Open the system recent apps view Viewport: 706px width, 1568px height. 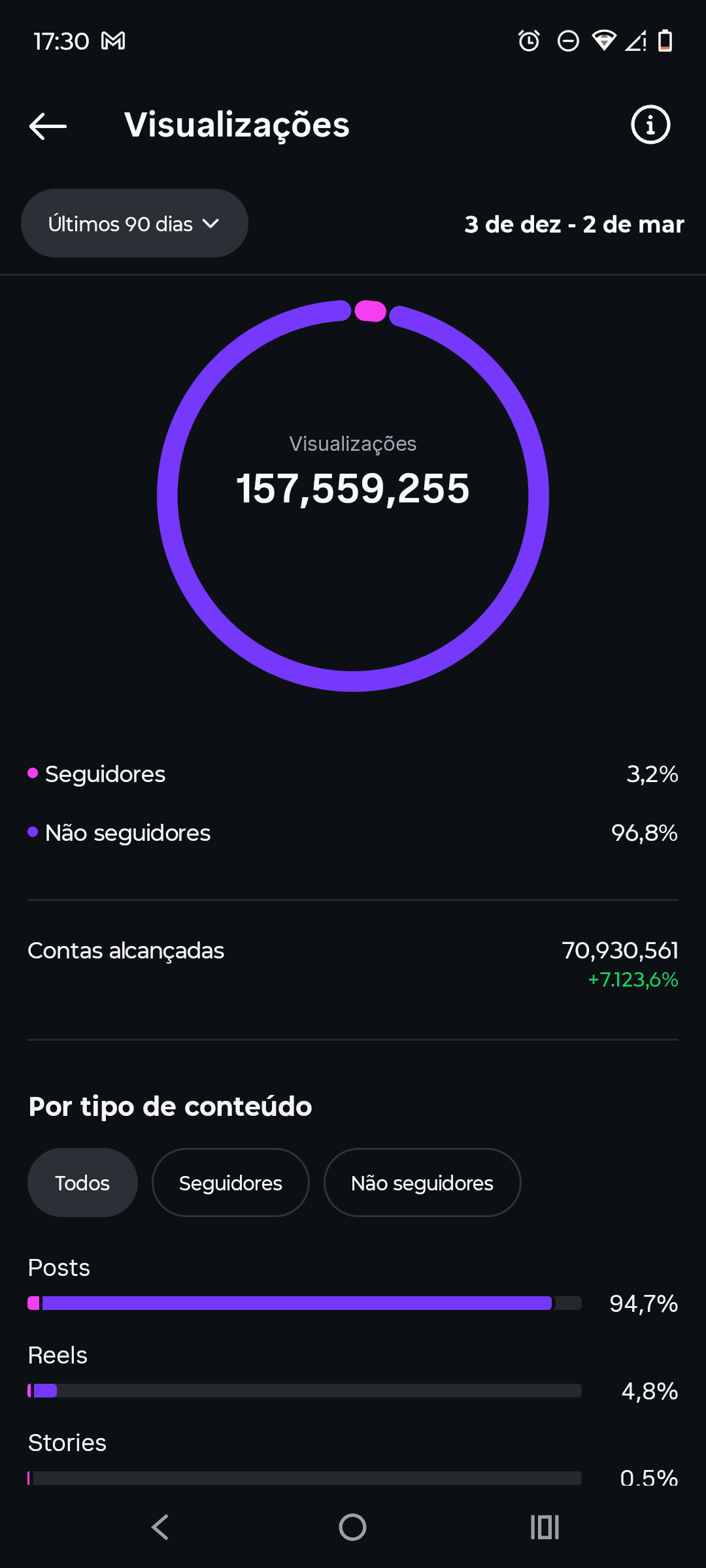tap(545, 1527)
